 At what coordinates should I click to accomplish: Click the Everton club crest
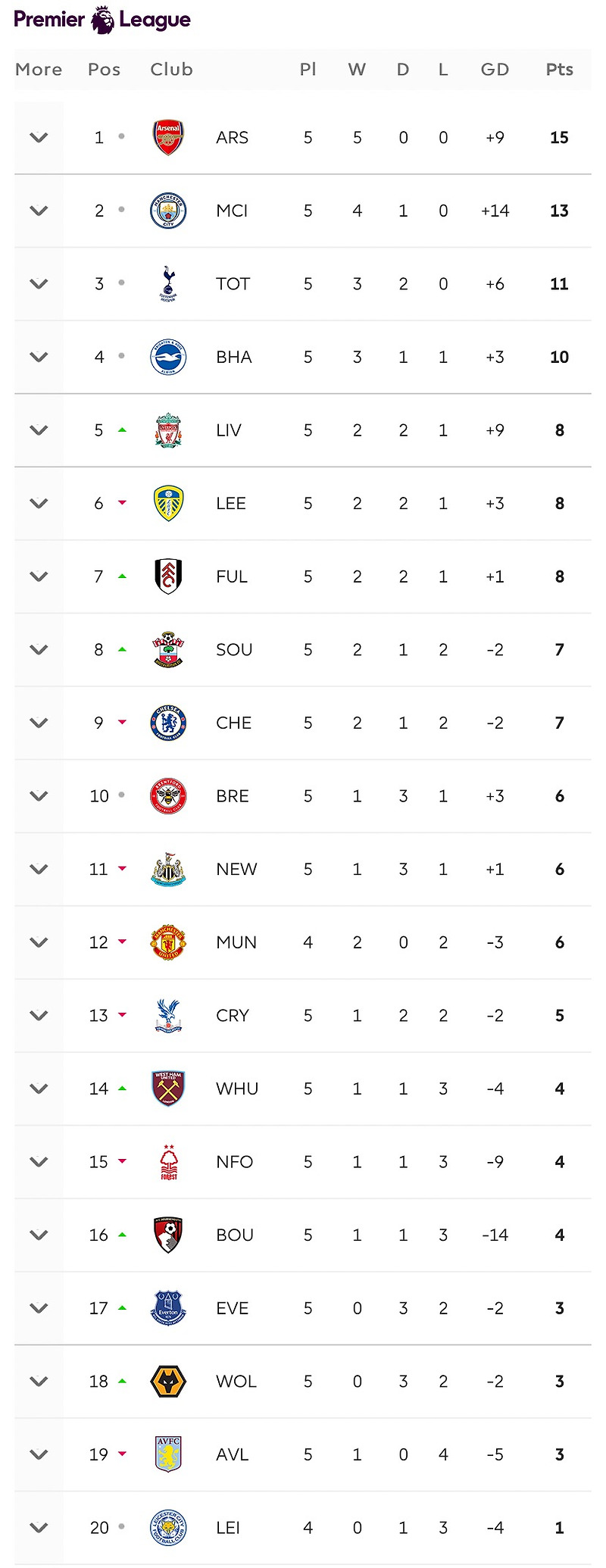tap(167, 1307)
